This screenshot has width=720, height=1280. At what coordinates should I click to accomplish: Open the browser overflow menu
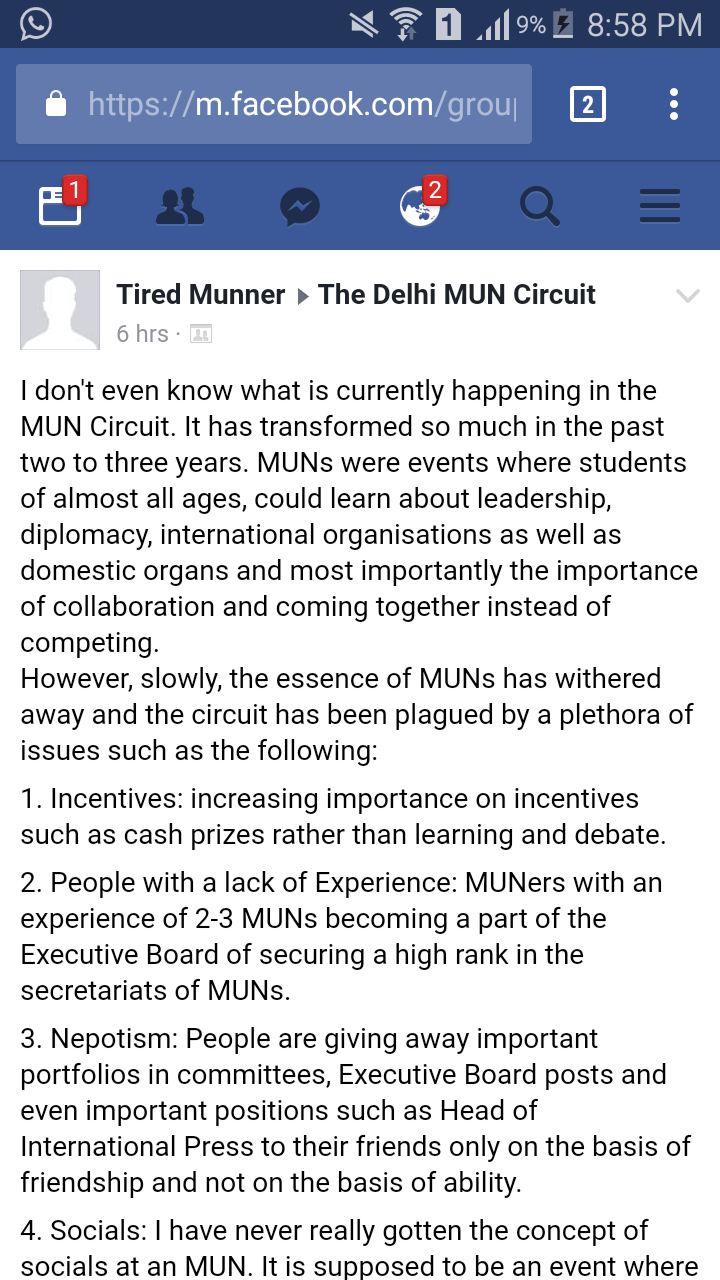pos(674,104)
